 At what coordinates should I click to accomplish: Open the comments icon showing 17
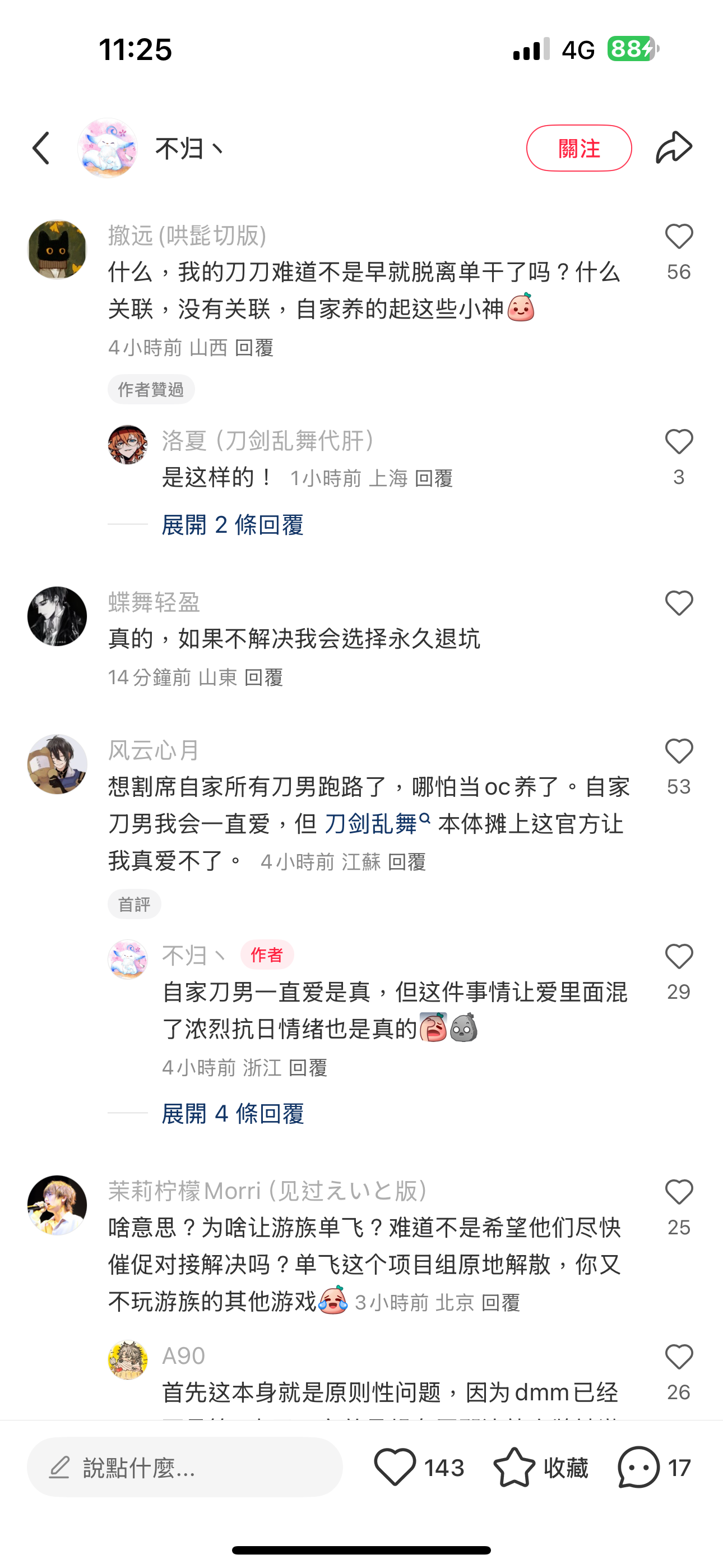[639, 1467]
